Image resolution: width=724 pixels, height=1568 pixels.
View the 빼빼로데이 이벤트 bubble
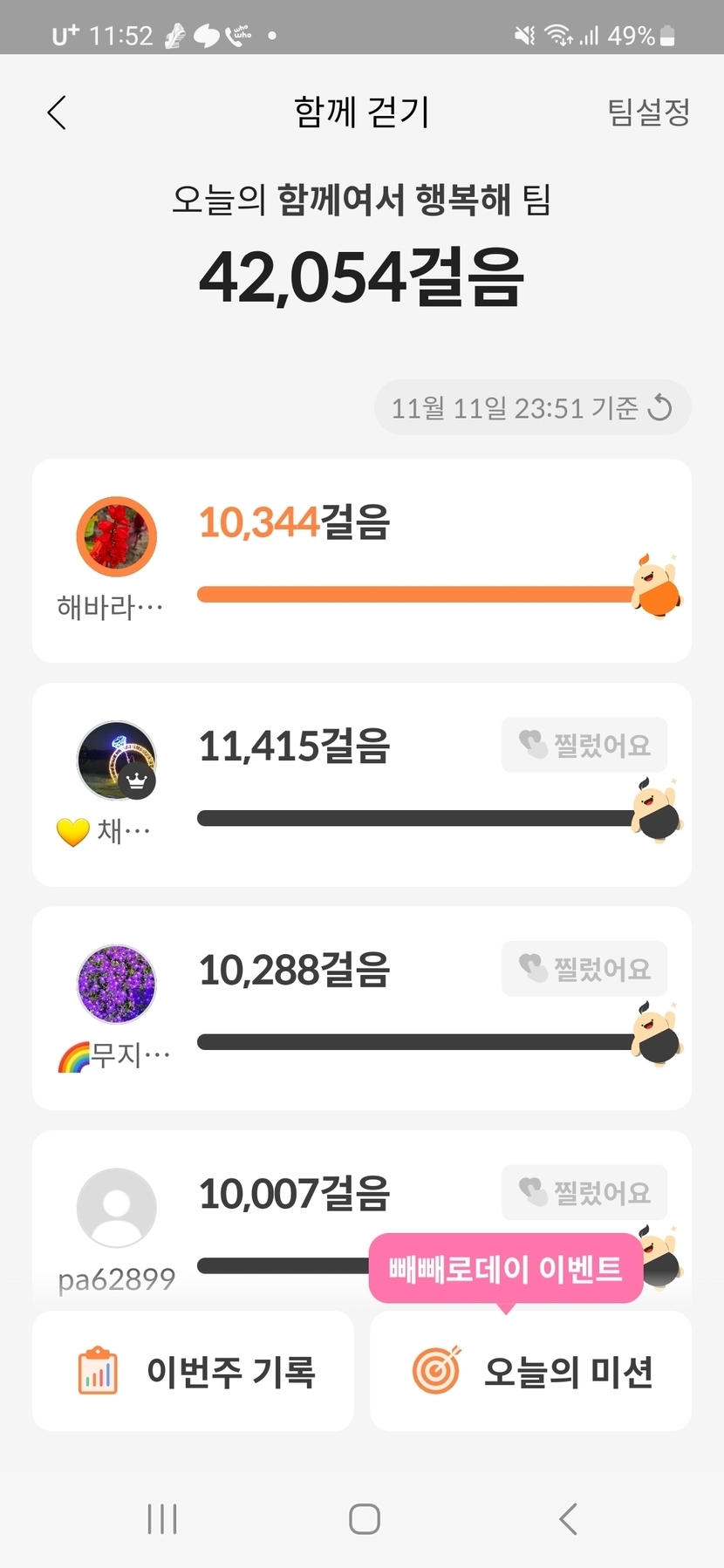[506, 1268]
